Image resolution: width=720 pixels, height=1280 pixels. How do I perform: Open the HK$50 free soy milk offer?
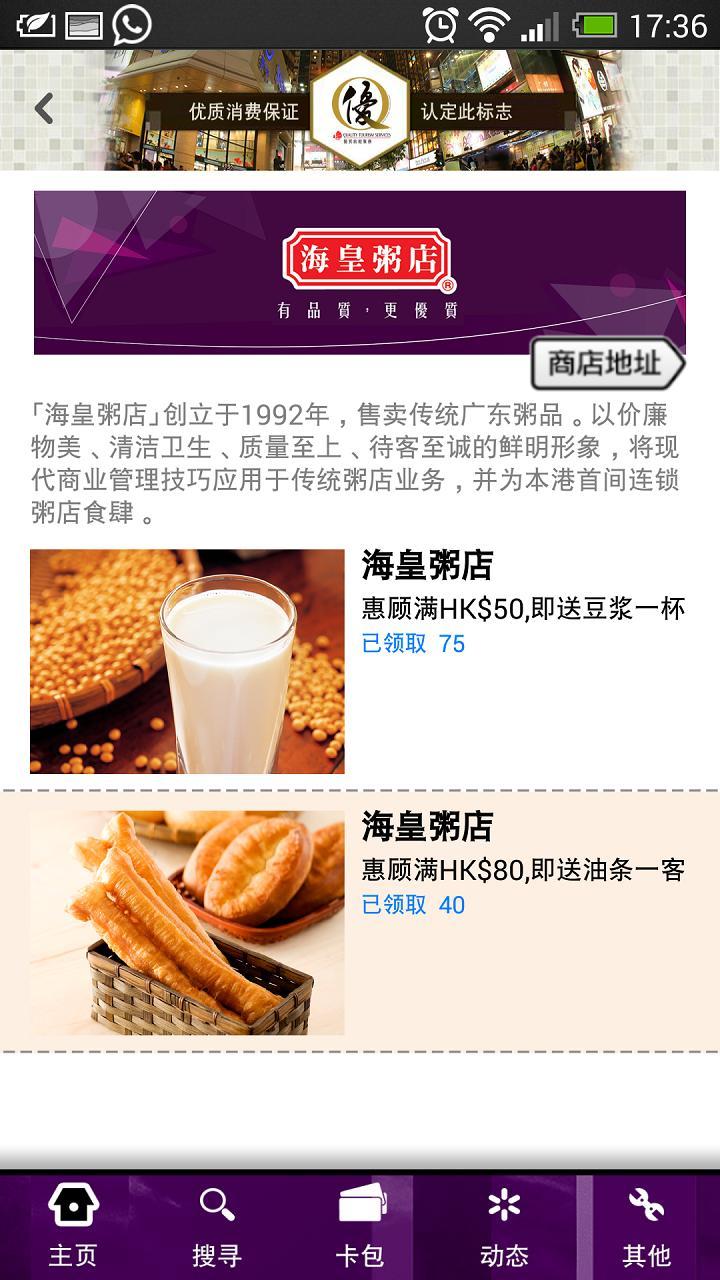point(360,661)
